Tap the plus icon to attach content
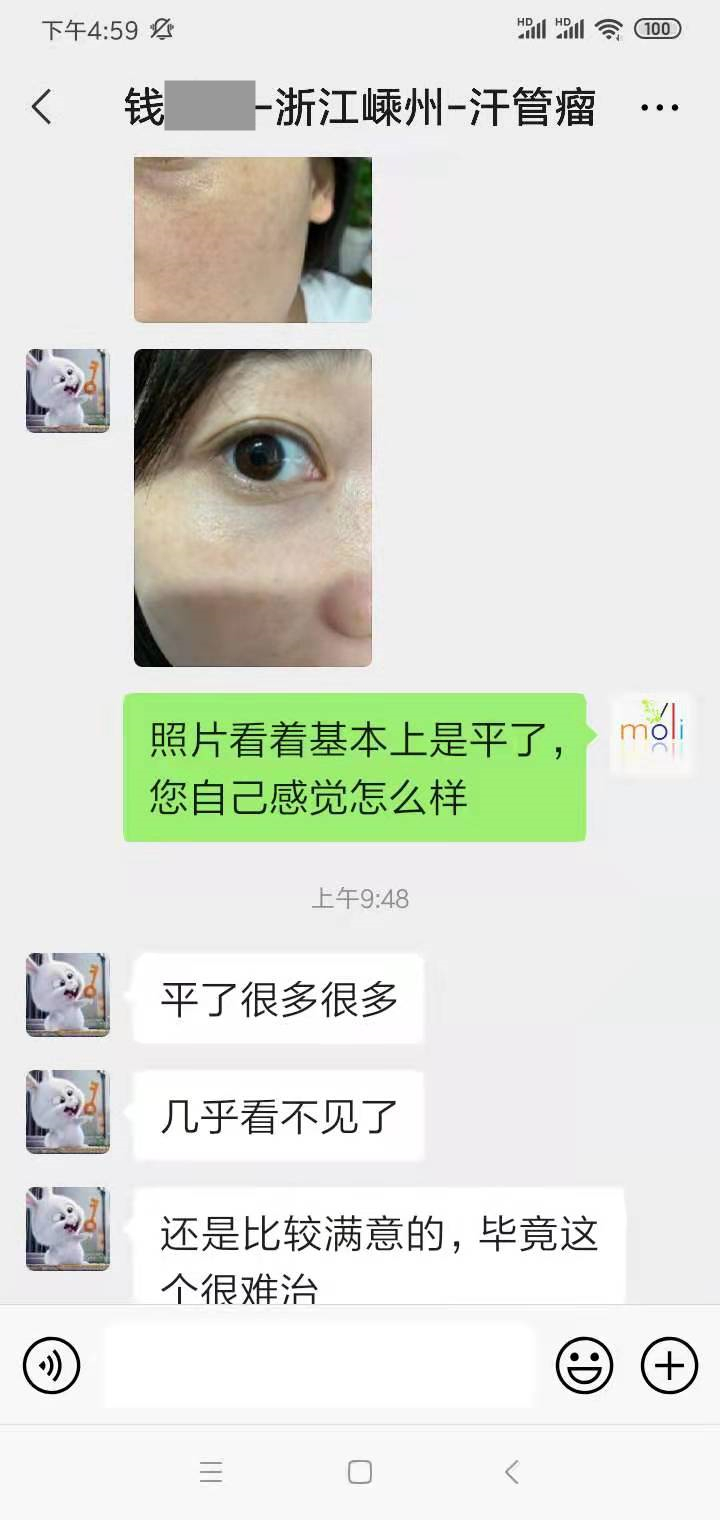The height and width of the screenshot is (1520, 720). [x=668, y=1365]
